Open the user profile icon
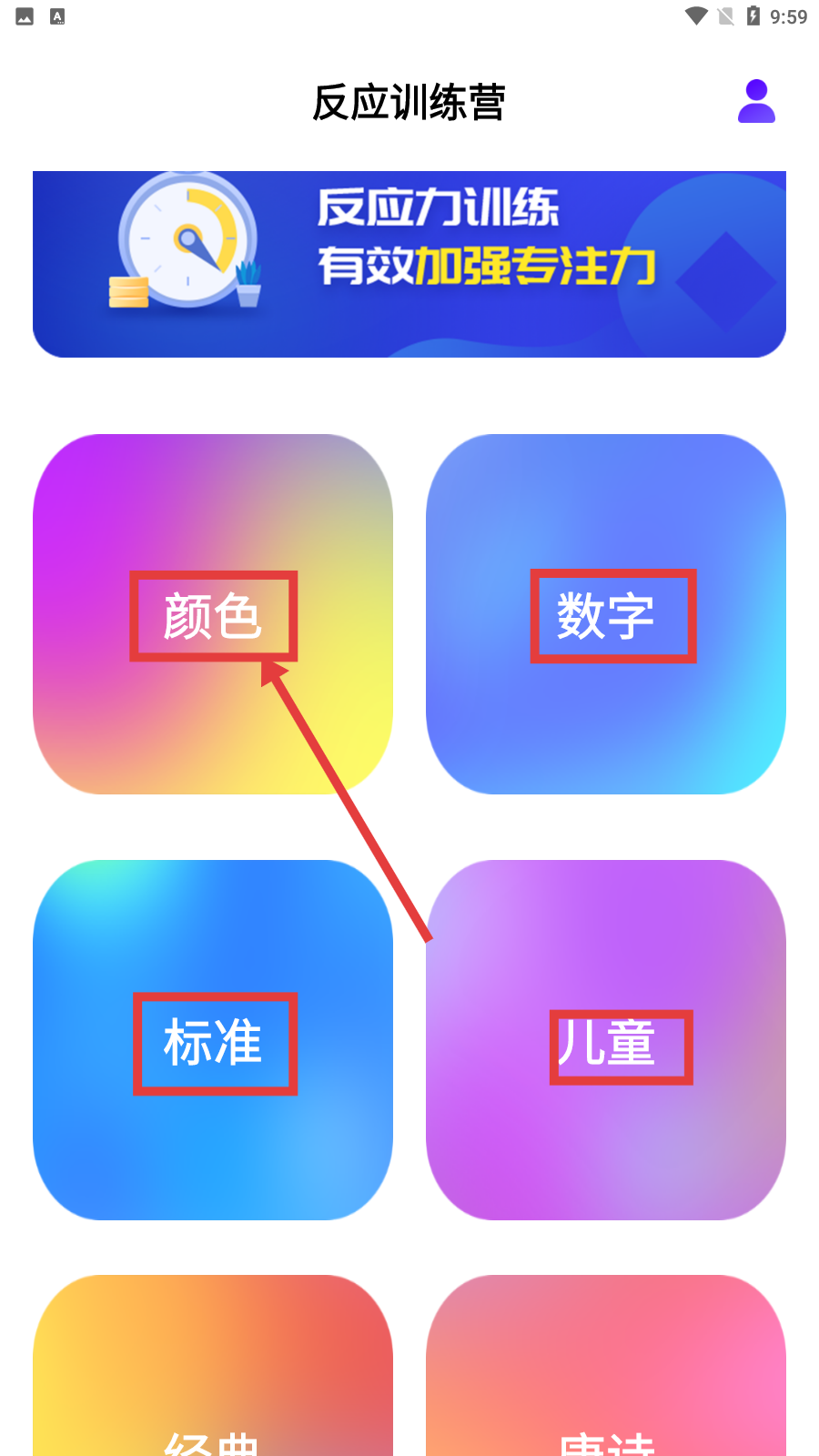The height and width of the screenshot is (1456, 819). 756,101
